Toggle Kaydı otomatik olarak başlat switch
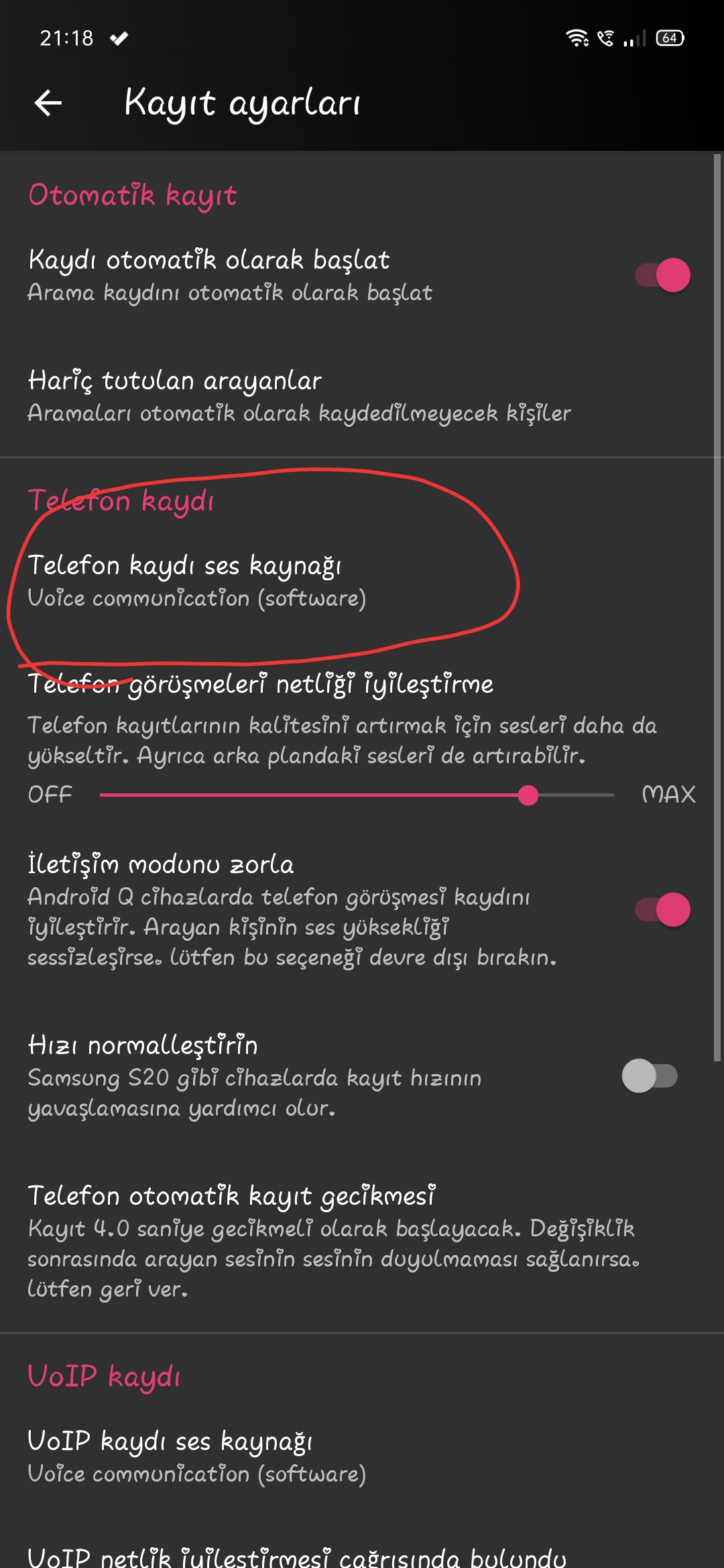Image resolution: width=724 pixels, height=1568 pixels. click(x=662, y=275)
